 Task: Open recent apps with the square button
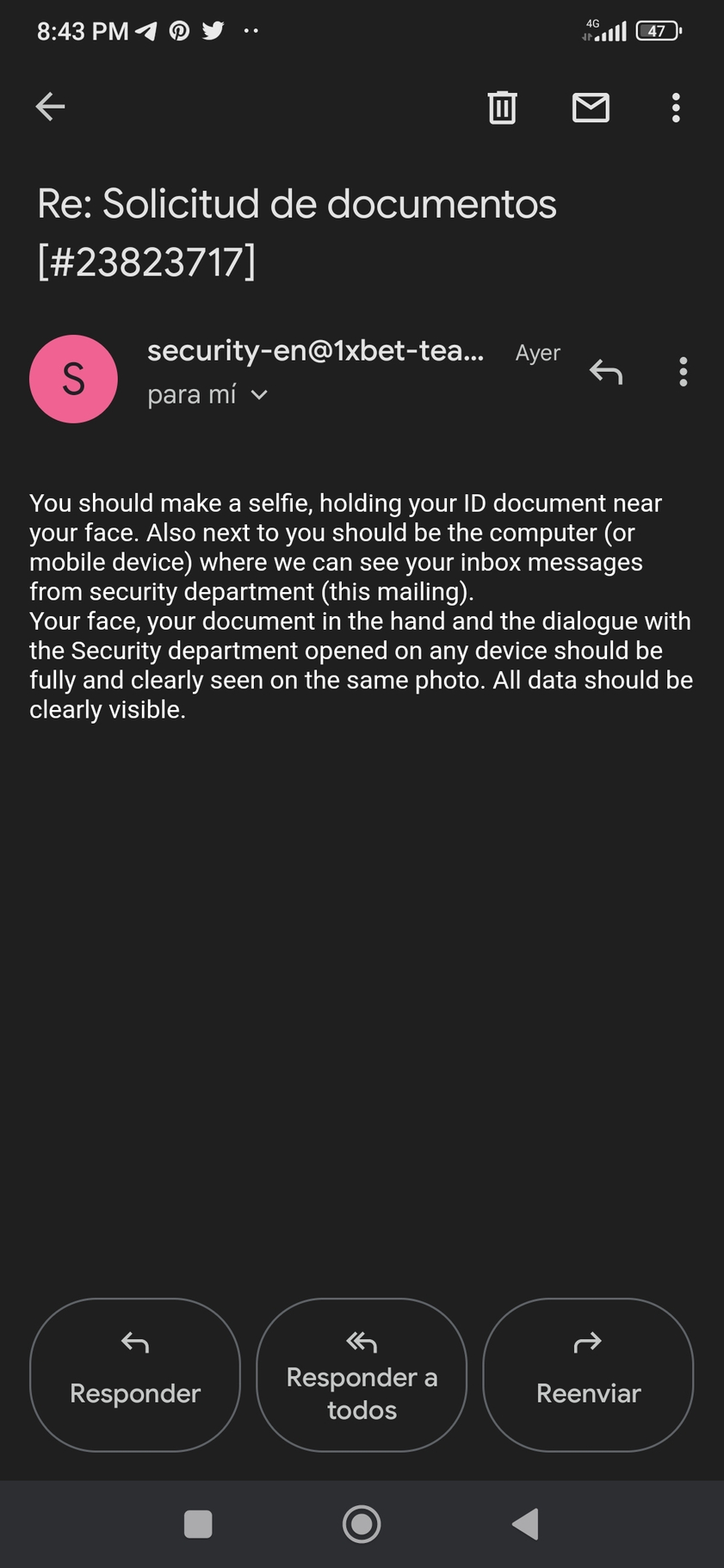[198, 1524]
